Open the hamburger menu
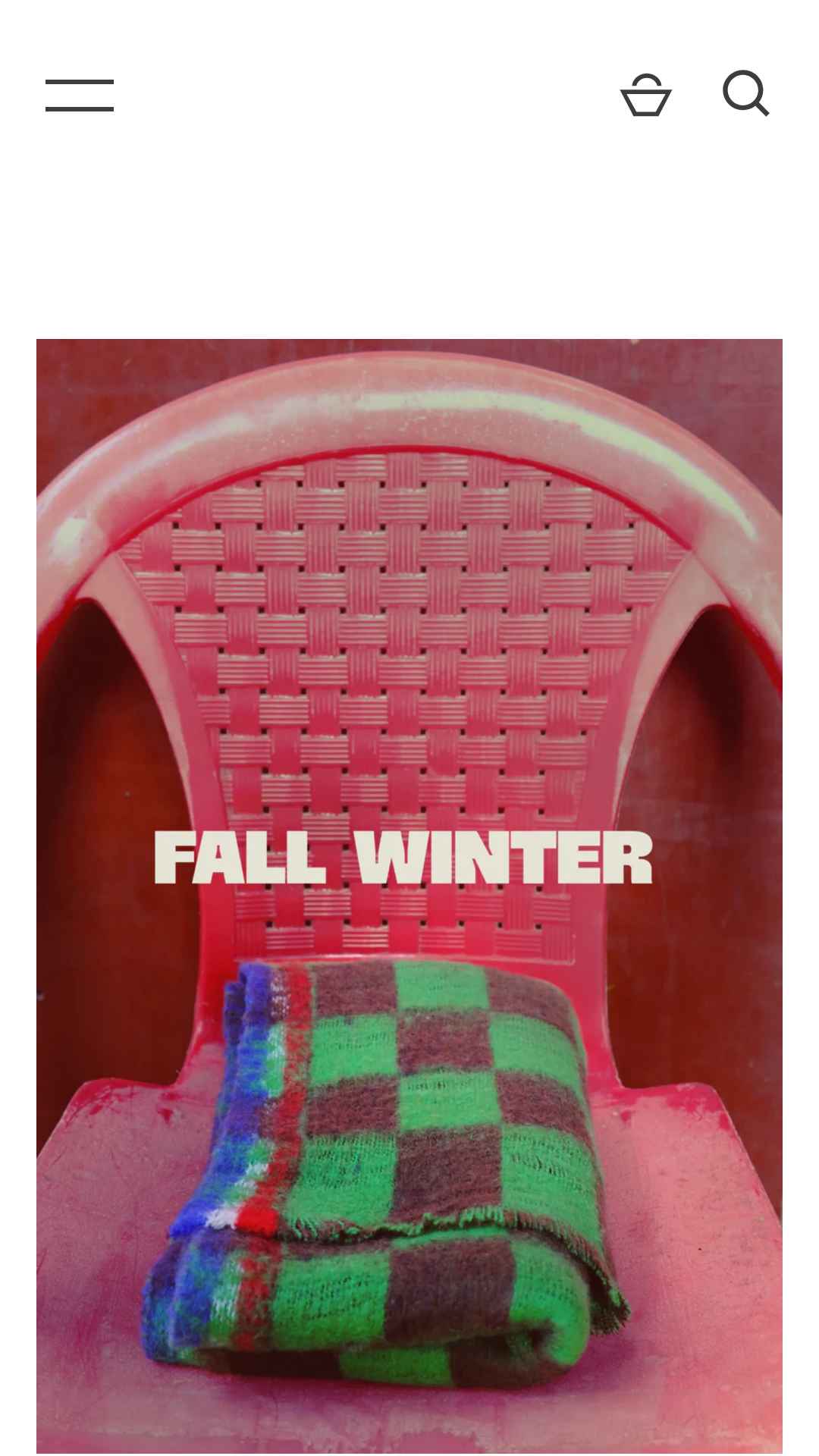The image size is (819, 1456). (80, 95)
